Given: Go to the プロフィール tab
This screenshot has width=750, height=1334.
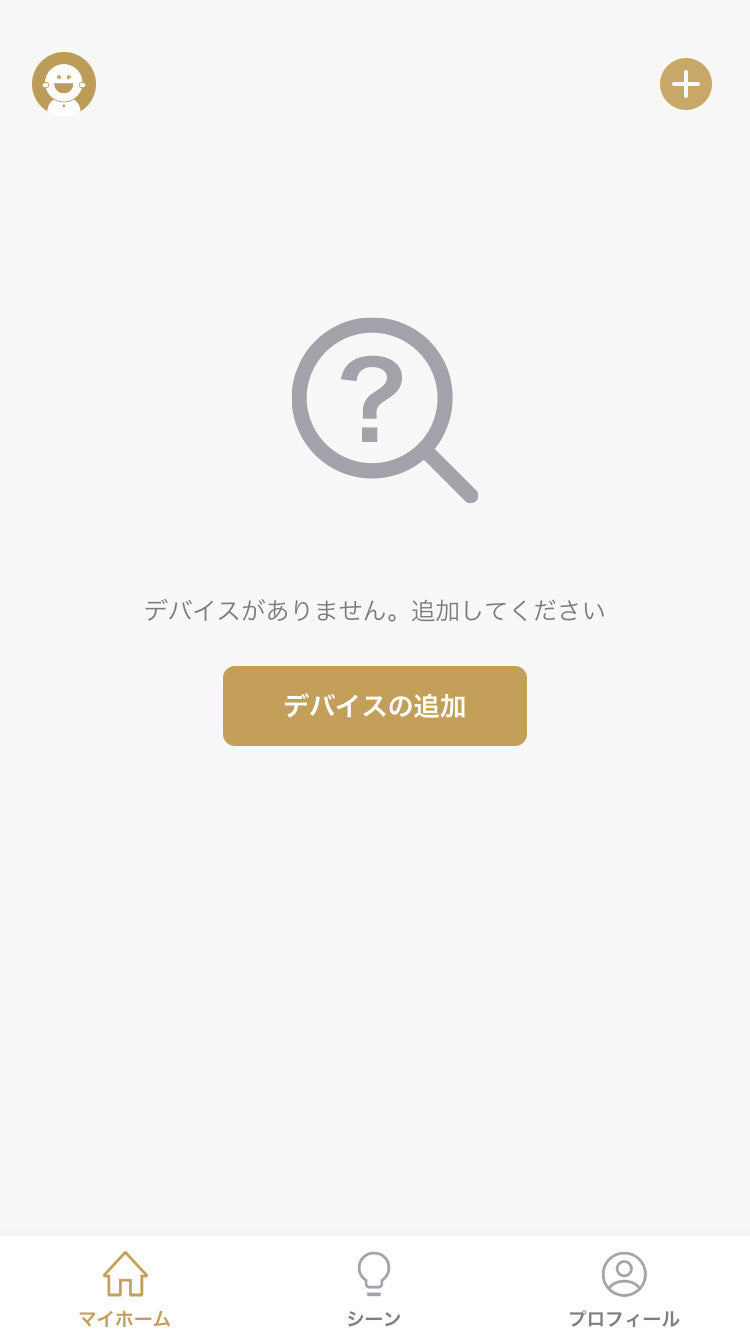Looking at the screenshot, I should click(624, 1289).
